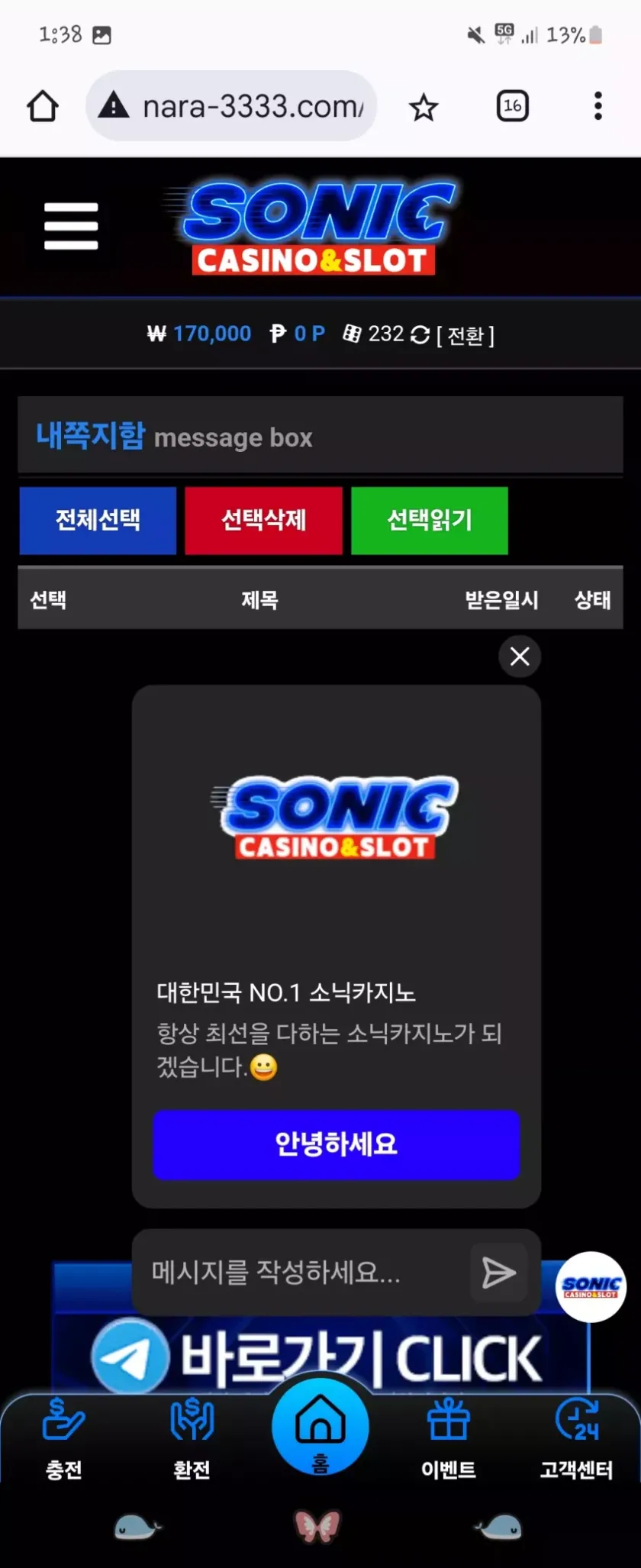Image resolution: width=641 pixels, height=1568 pixels.
Task: Open the 고객센터 customer center tab
Action: pyautogui.click(x=576, y=1437)
